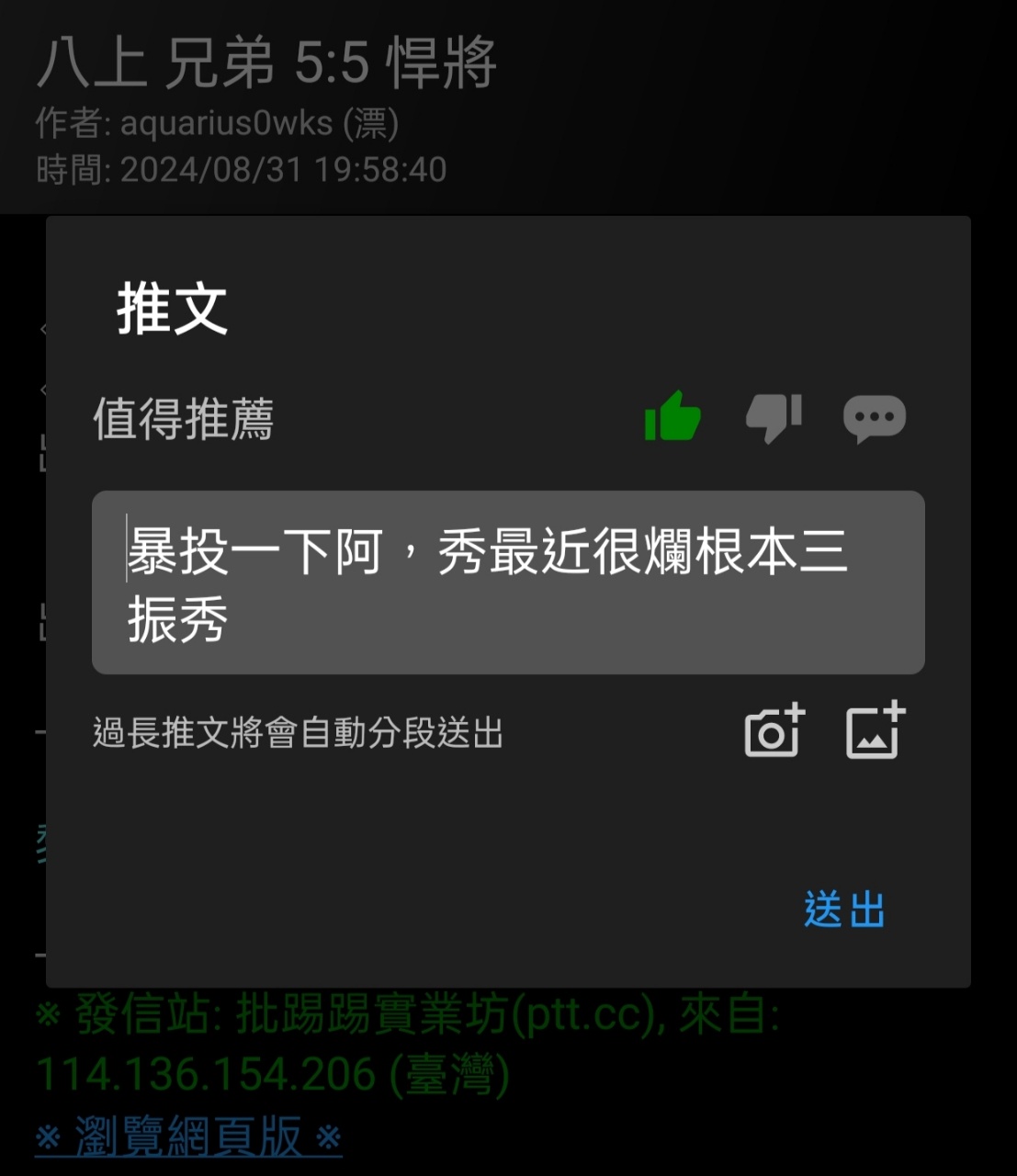The height and width of the screenshot is (1176, 1017).
Task: Add an image from the gallery
Action: point(875,731)
